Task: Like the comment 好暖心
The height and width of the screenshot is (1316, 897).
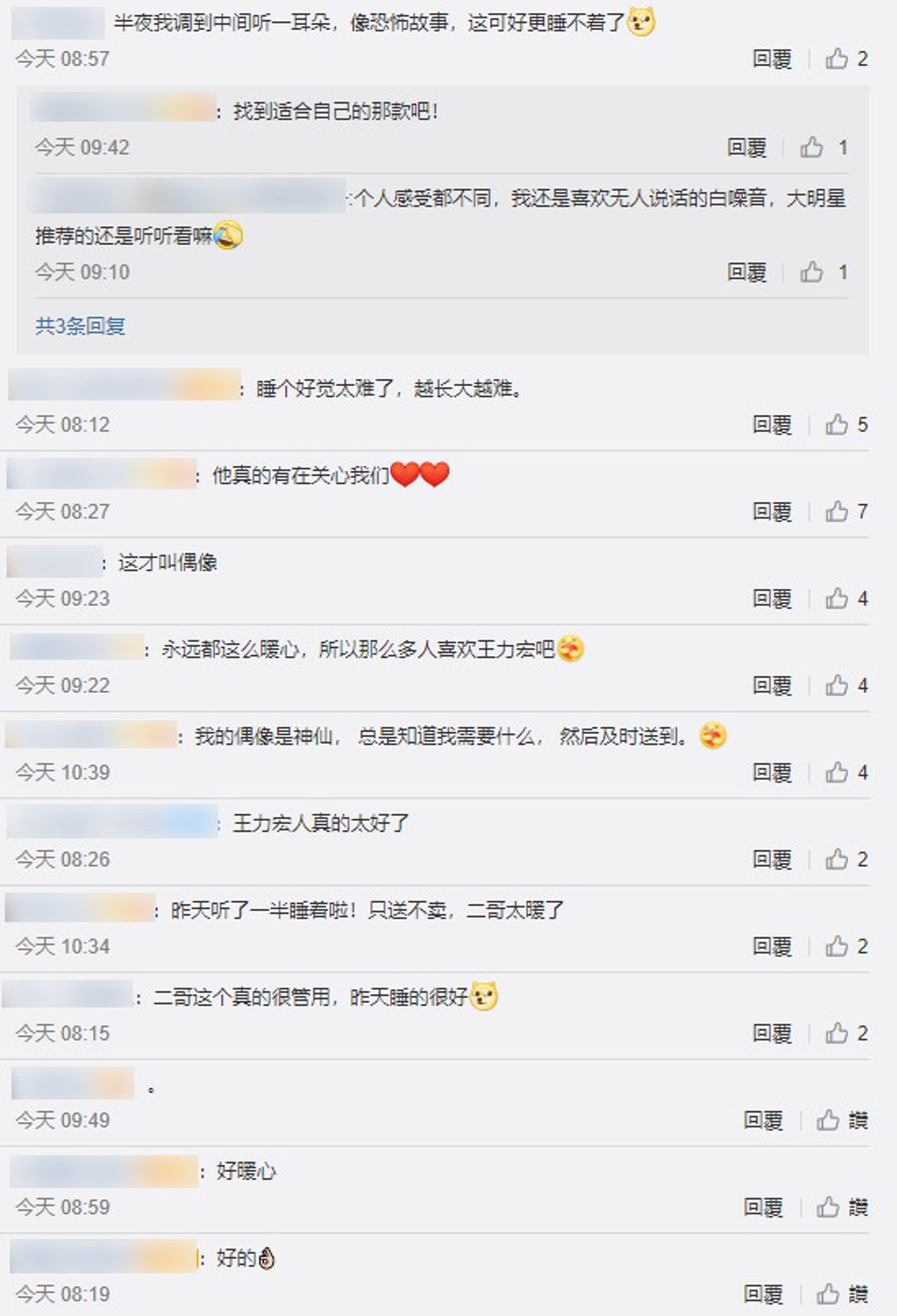Action: point(828,1207)
